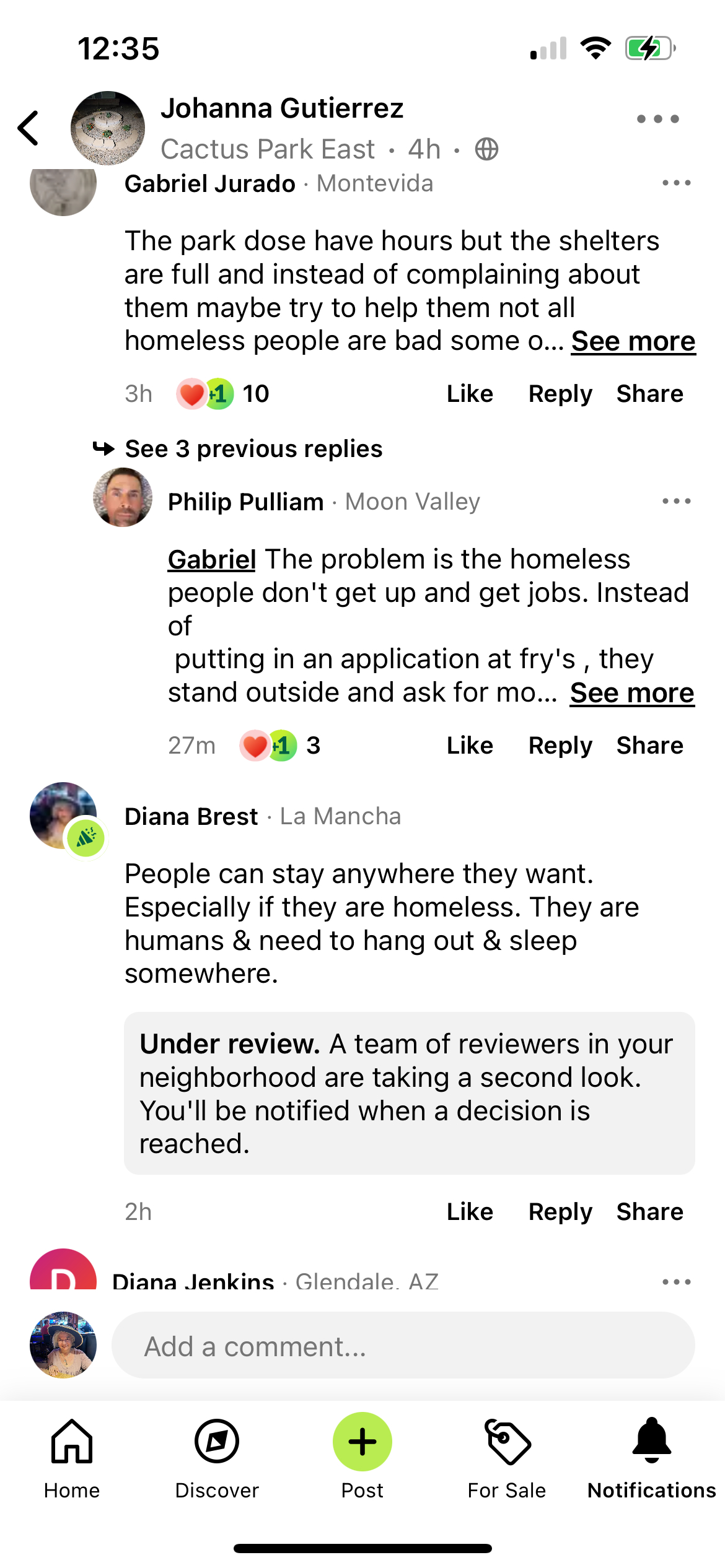This screenshot has height=1568, width=725.
Task: Share Diana Brest's comment
Action: [x=649, y=1212]
